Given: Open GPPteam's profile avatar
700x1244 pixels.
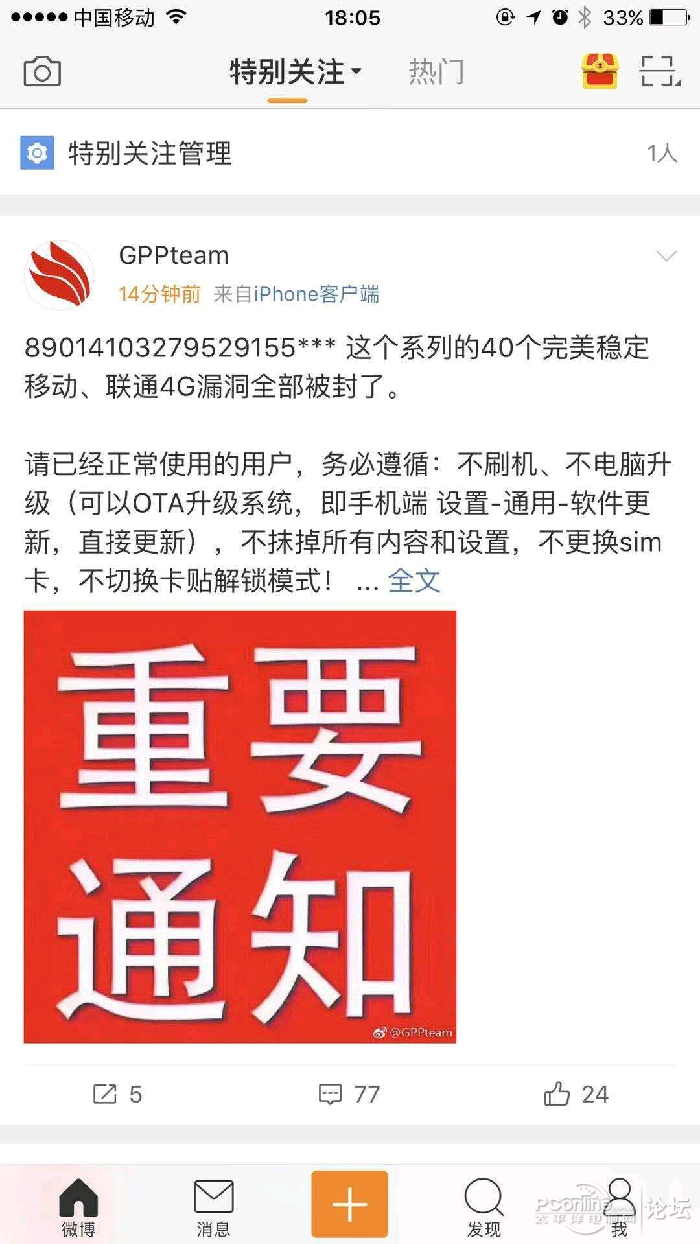Looking at the screenshot, I should (59, 274).
